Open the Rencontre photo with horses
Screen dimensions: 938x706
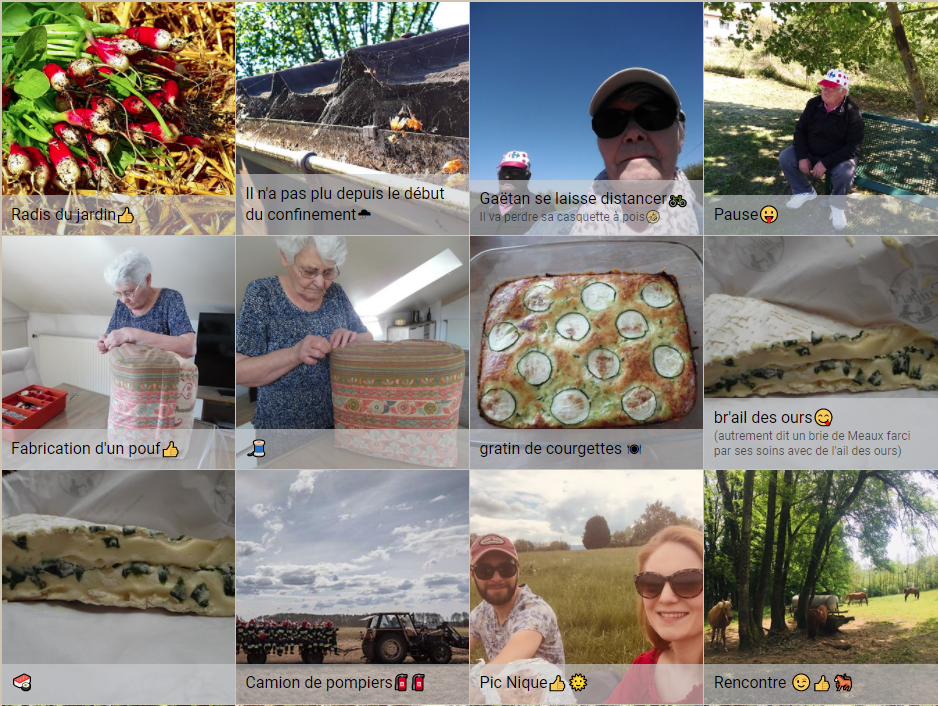pos(821,586)
